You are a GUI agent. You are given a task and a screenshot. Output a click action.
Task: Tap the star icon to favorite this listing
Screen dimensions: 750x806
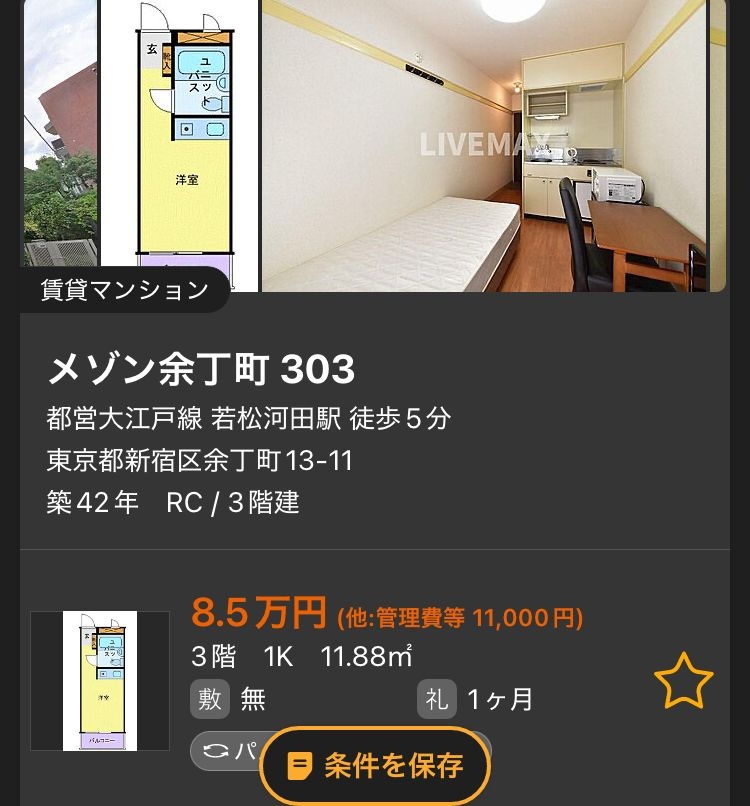pyautogui.click(x=686, y=680)
